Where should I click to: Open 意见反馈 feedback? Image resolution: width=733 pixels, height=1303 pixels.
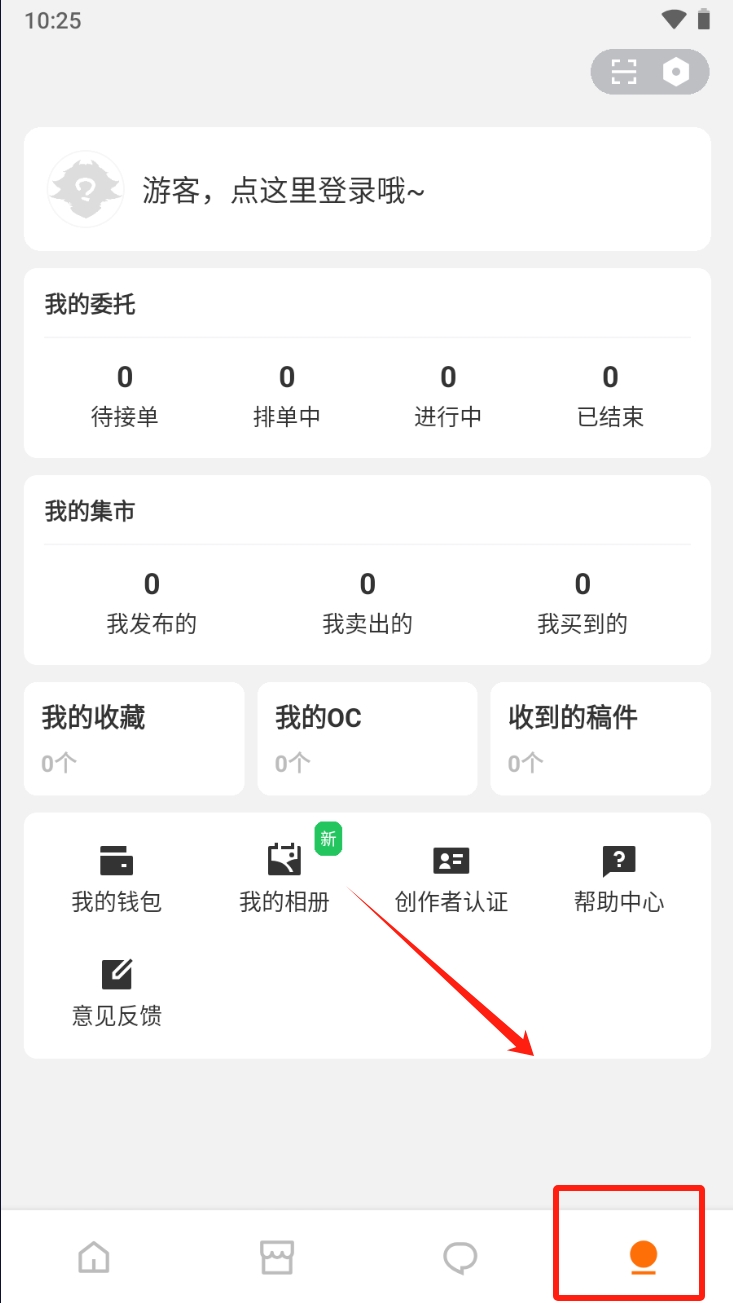pyautogui.click(x=117, y=992)
